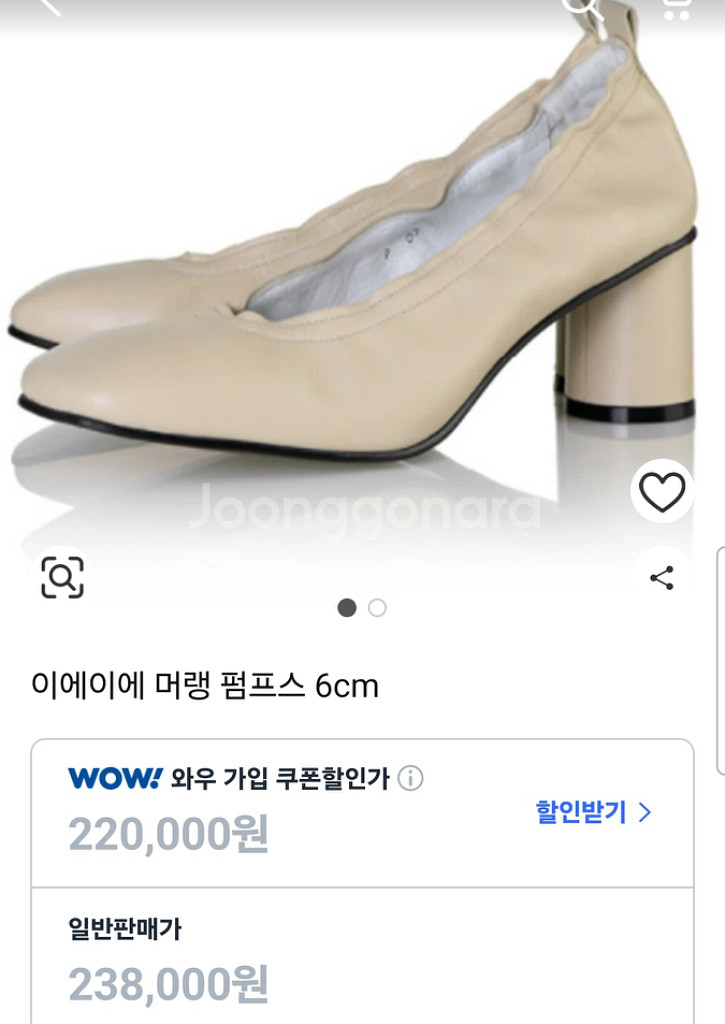Viewport: 725px width, 1024px height.
Task: Open image search for similar items
Action: [x=62, y=578]
